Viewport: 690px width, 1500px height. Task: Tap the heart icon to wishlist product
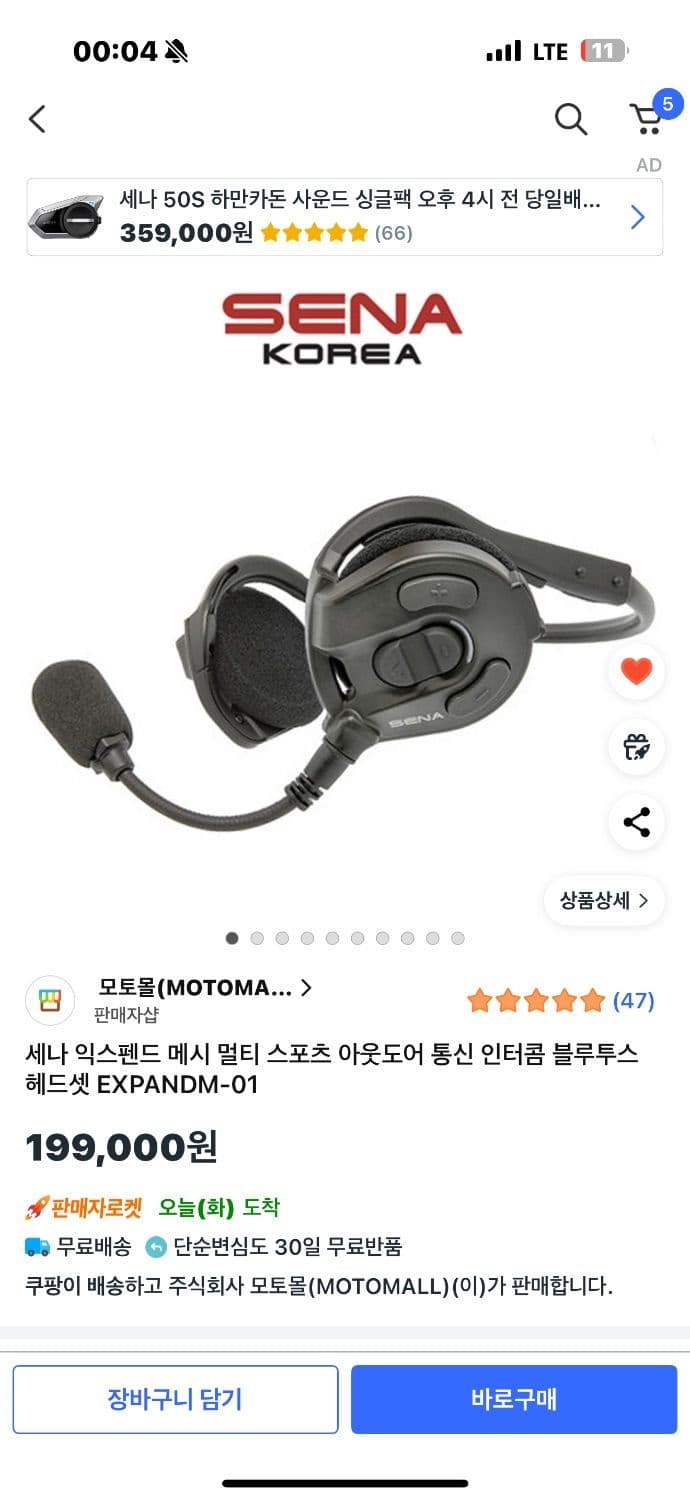click(x=636, y=671)
